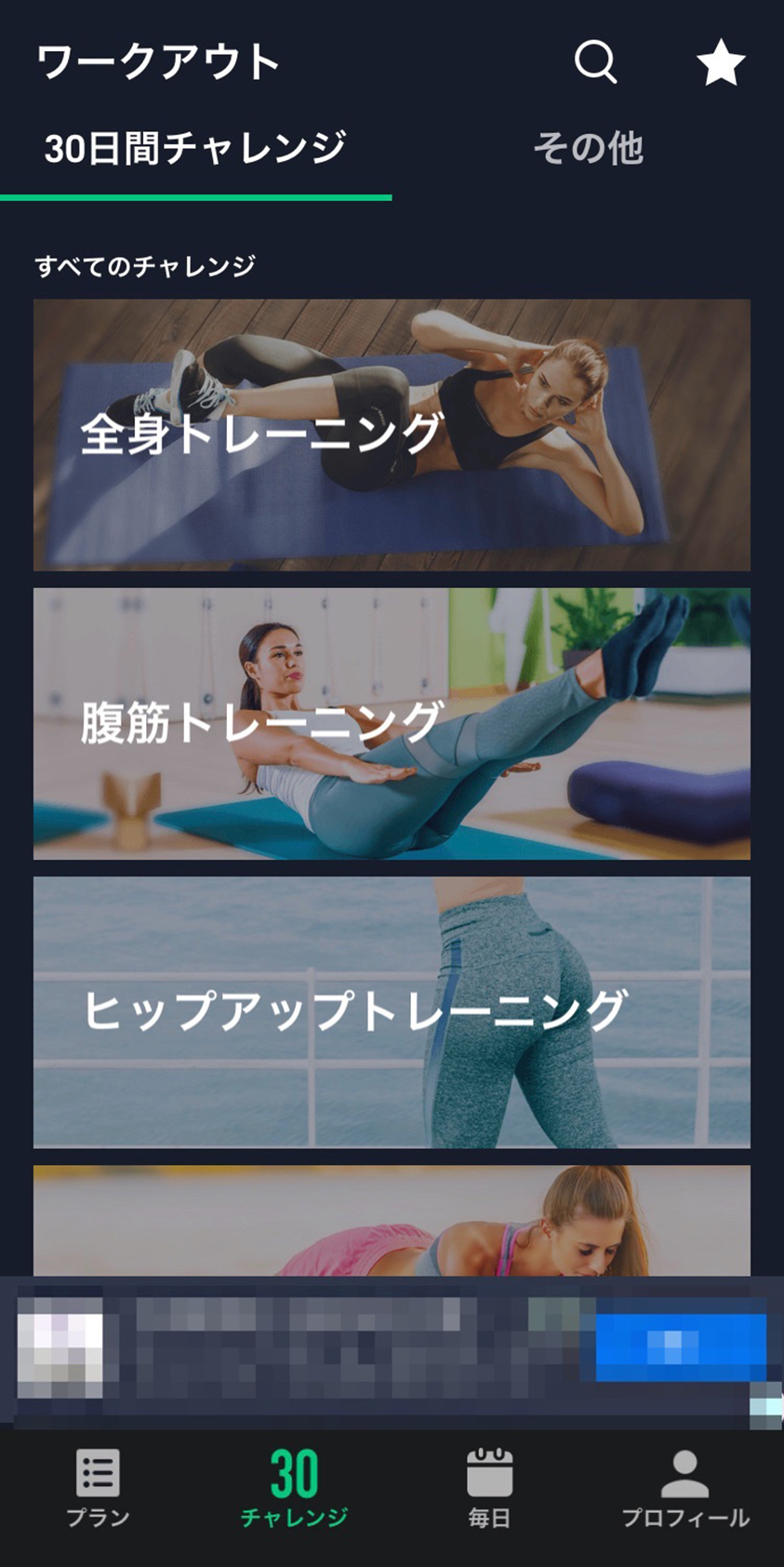Switch to the 30日間チャレンジ tab
This screenshot has width=784, height=1567.
195,149
